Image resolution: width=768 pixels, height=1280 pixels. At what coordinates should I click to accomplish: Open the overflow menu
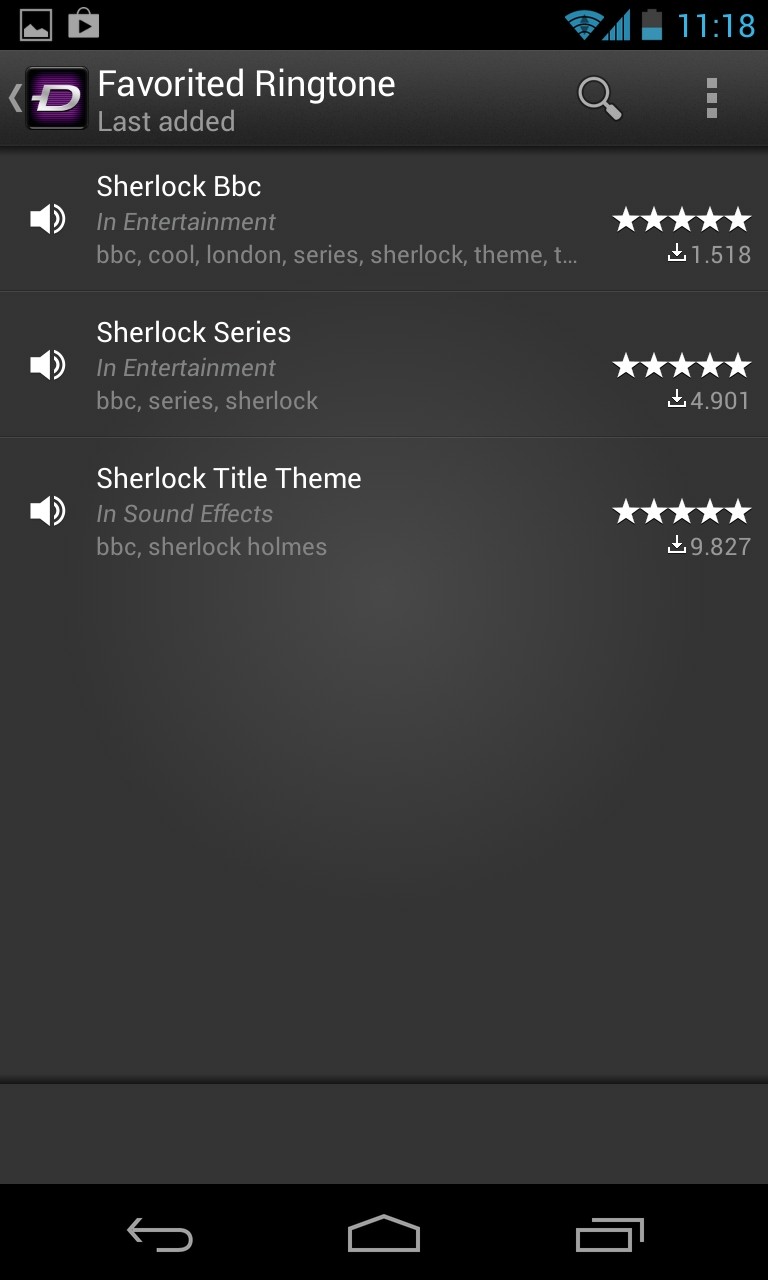click(x=711, y=98)
